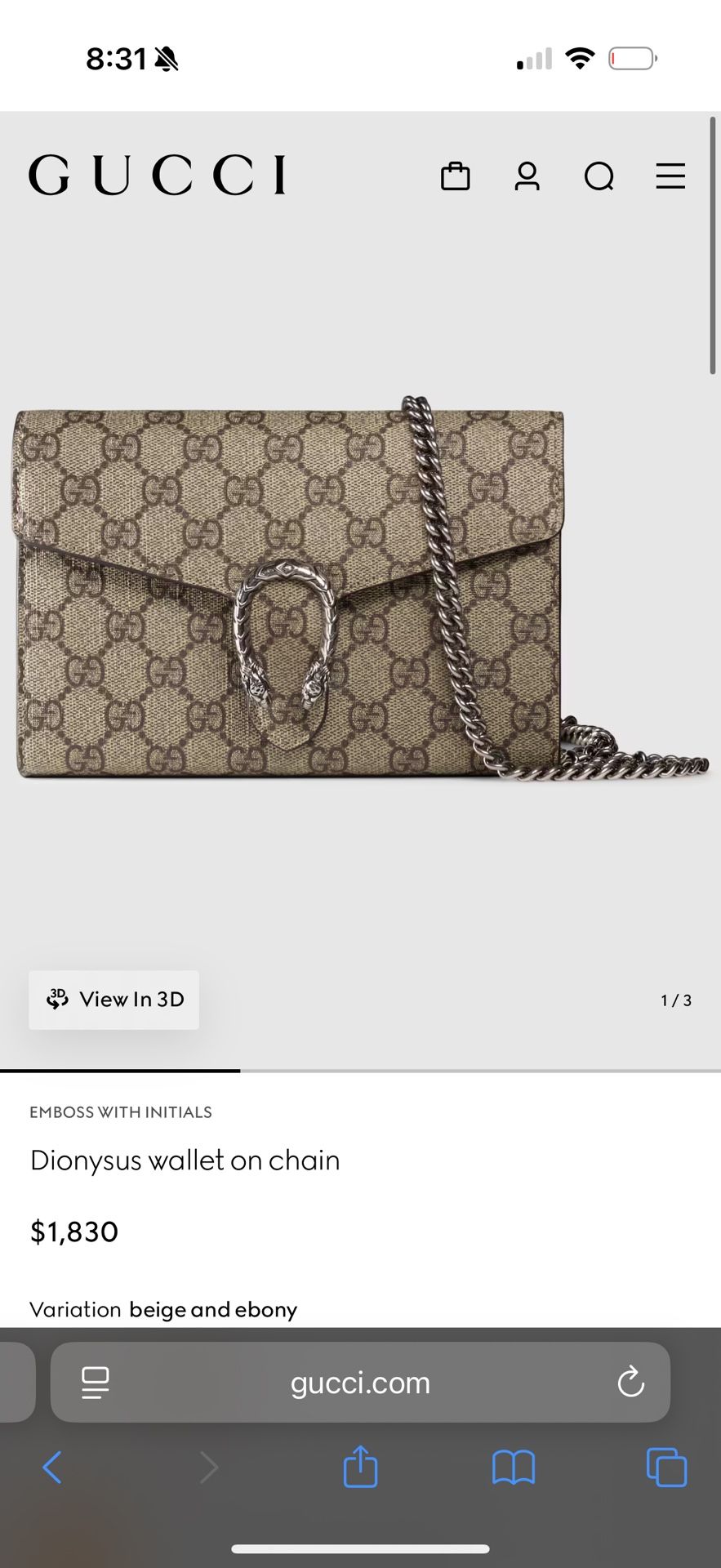Tap the Wi-Fi status icon

pos(579,58)
